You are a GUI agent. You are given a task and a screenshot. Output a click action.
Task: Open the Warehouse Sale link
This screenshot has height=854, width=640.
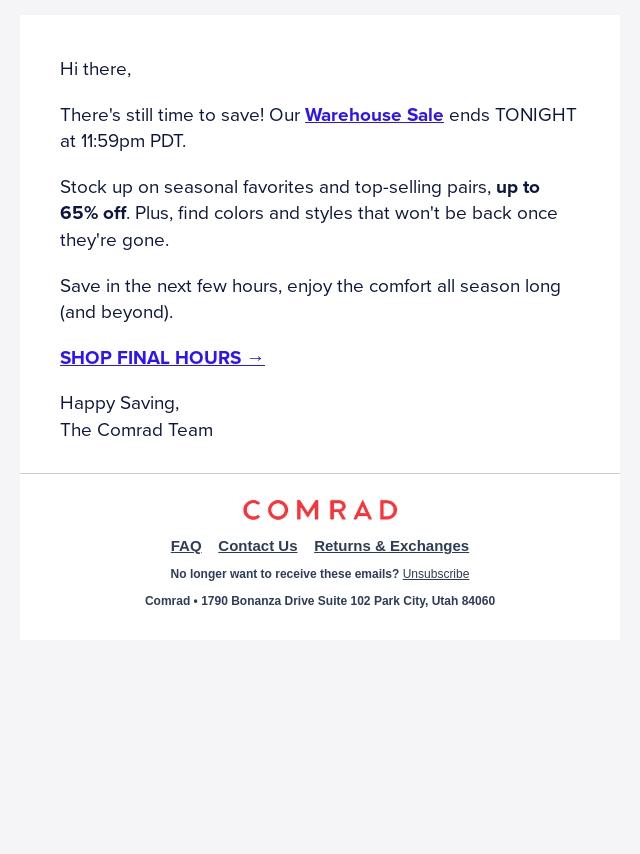374,115
